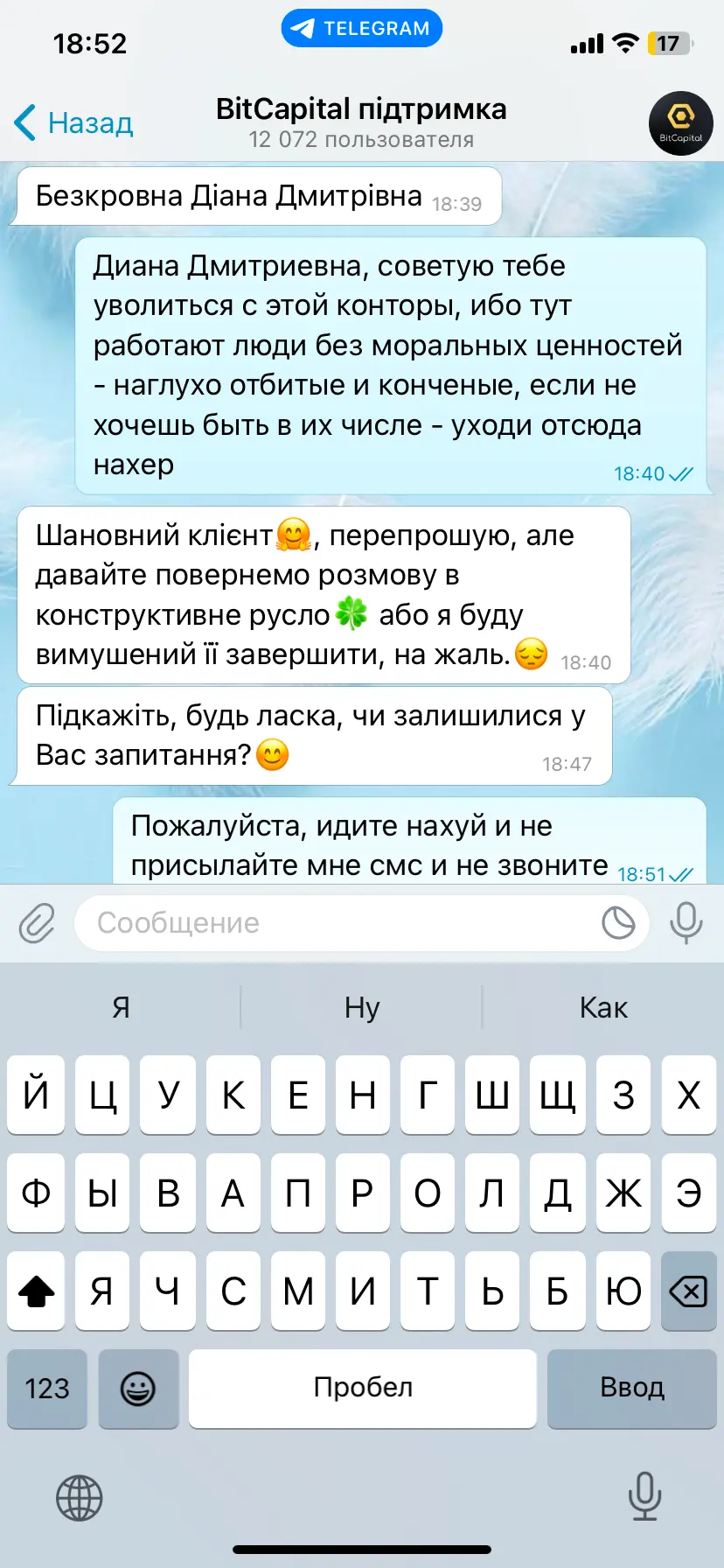Go back via the Назад button
Image resolution: width=724 pixels, height=1568 pixels.
pyautogui.click(x=73, y=122)
